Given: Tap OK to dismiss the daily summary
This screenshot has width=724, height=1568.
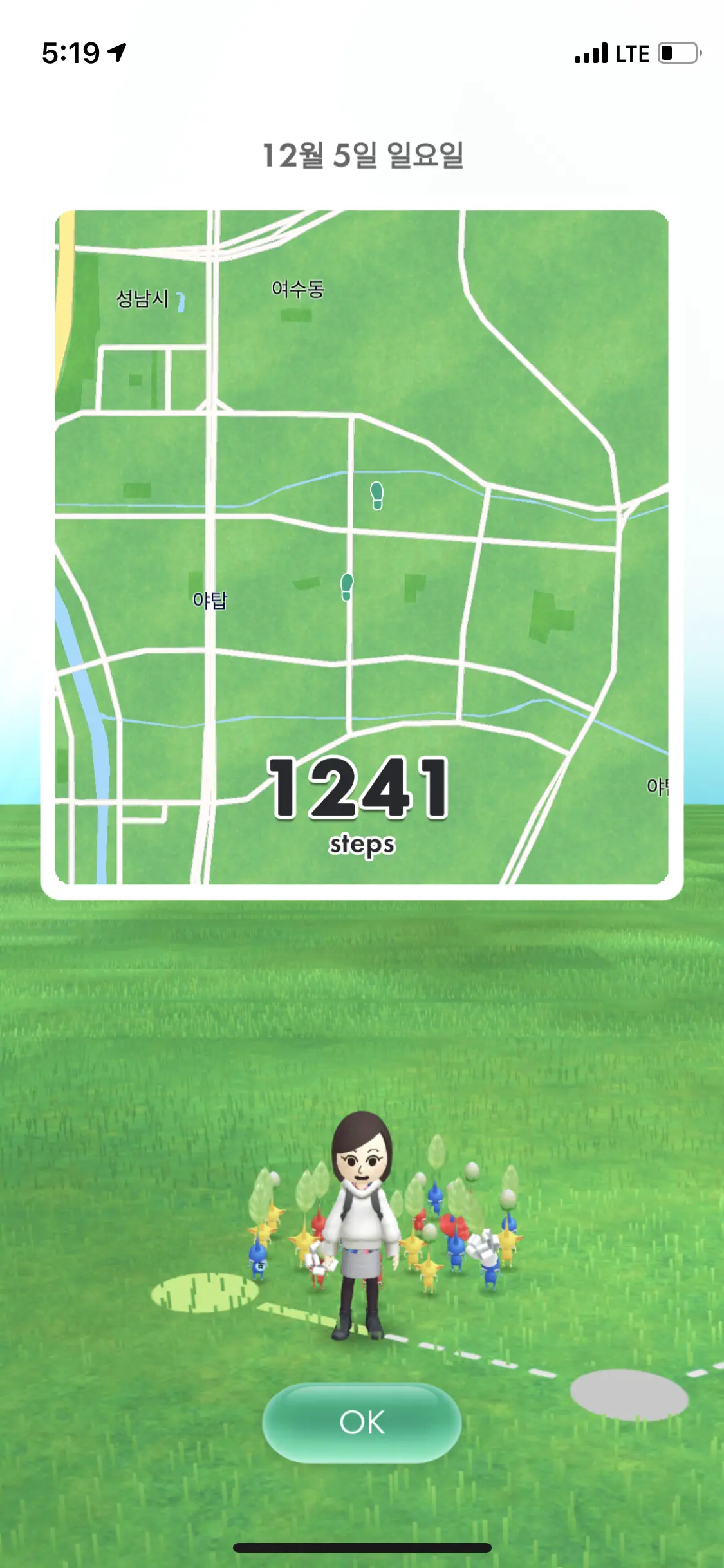Looking at the screenshot, I should pyautogui.click(x=362, y=1422).
